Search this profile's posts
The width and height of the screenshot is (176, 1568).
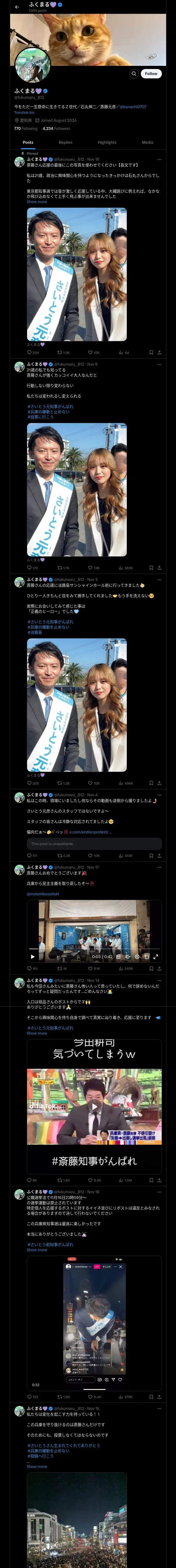point(133,74)
